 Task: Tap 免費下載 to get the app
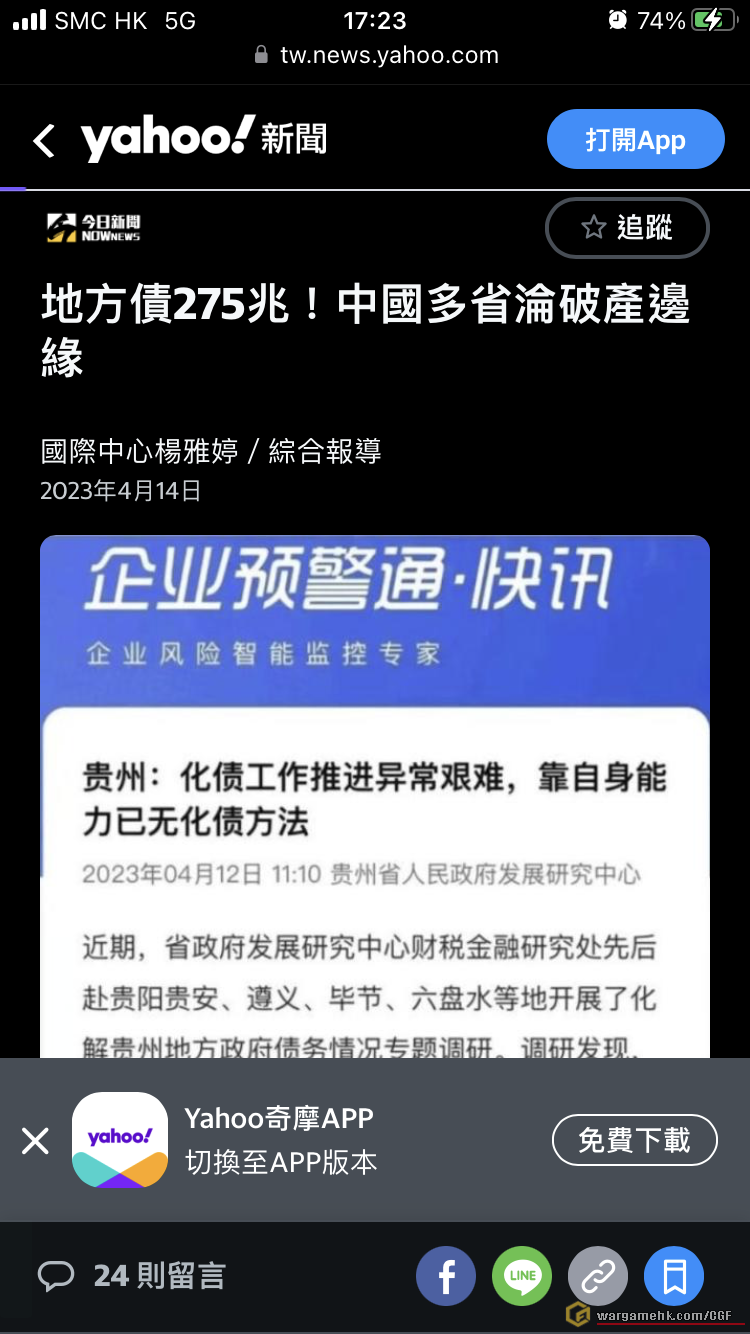pyautogui.click(x=634, y=1140)
